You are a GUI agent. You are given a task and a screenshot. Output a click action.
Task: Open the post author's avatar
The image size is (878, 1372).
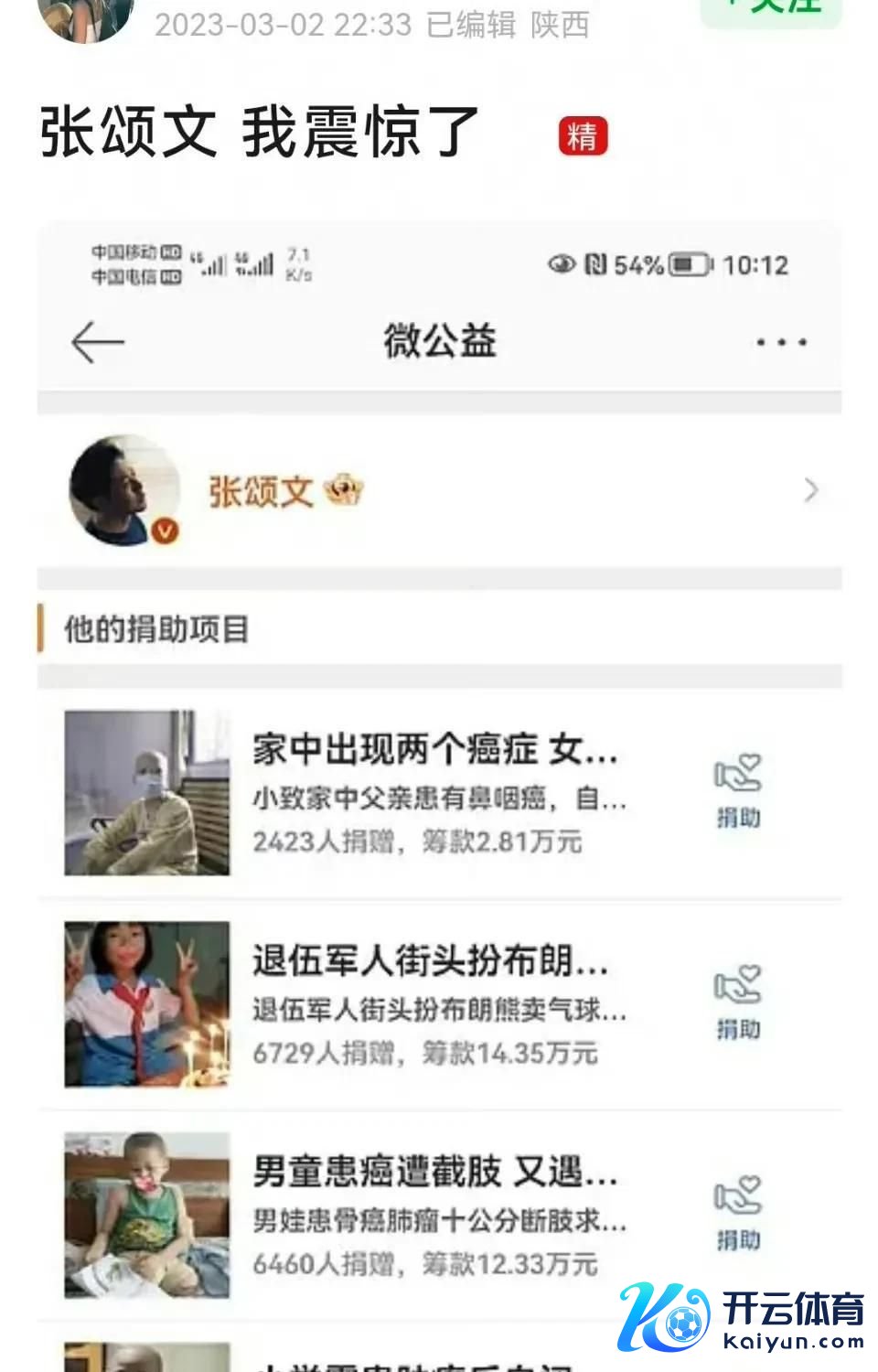point(84,16)
